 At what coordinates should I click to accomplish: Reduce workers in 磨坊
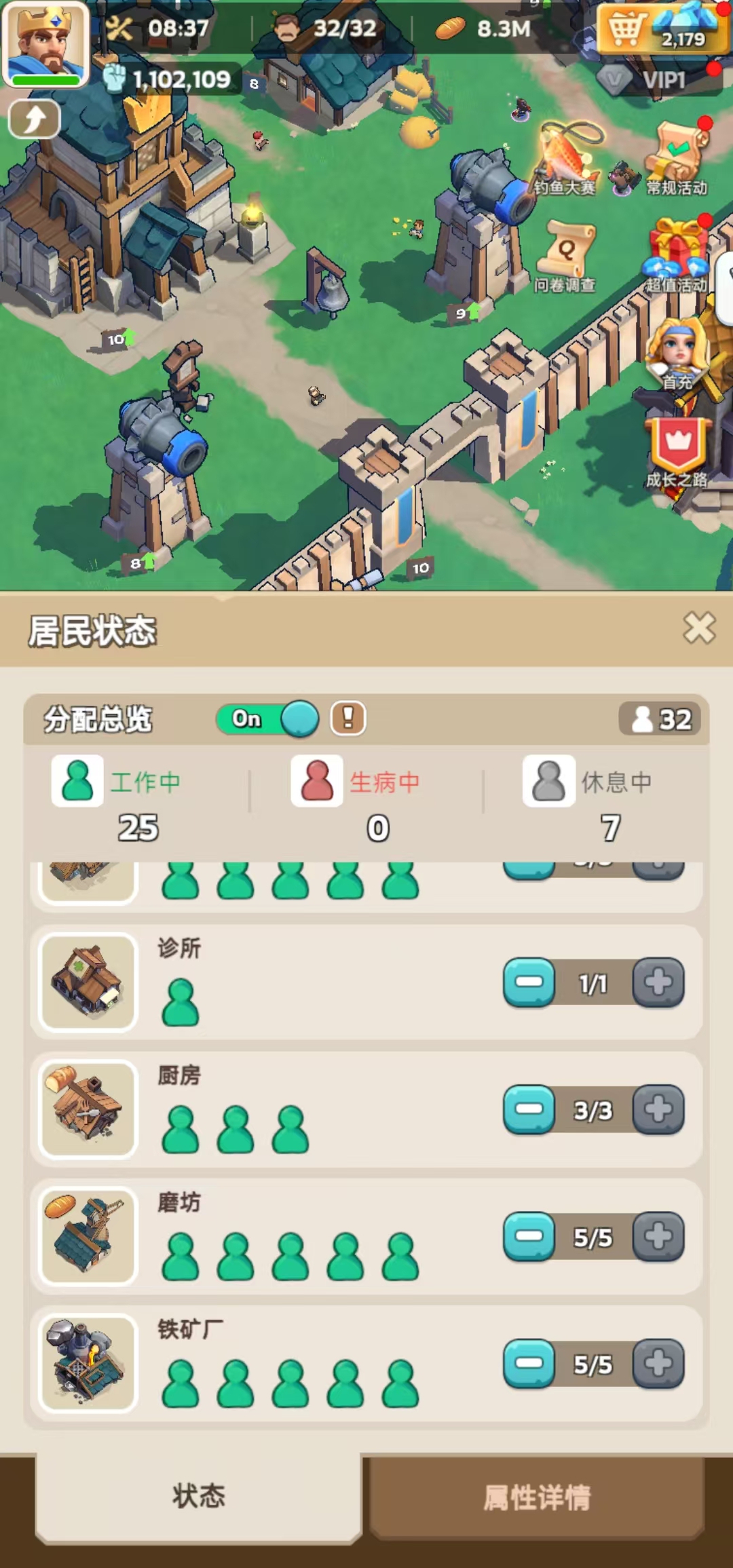(x=529, y=1236)
